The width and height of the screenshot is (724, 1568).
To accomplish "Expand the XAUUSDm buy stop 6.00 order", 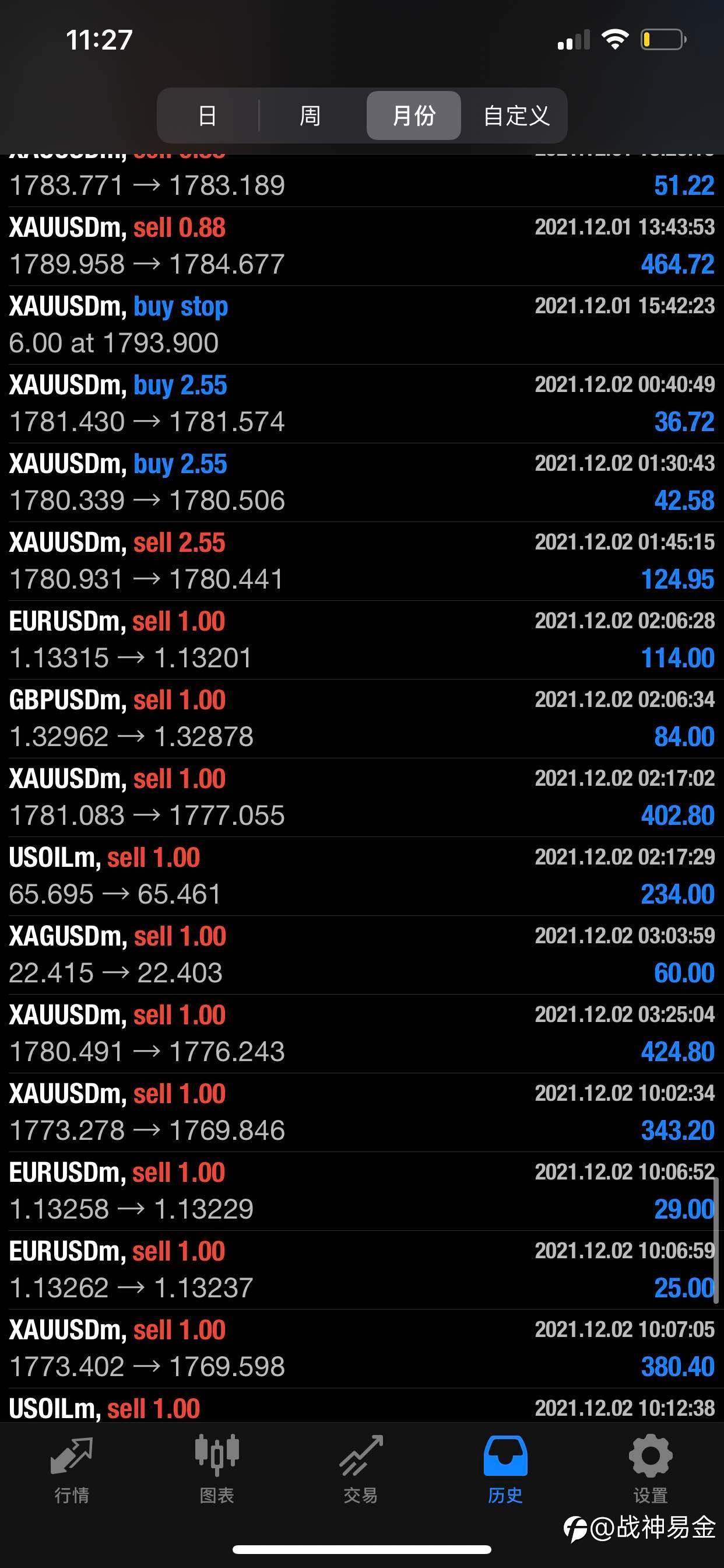I will (x=362, y=325).
